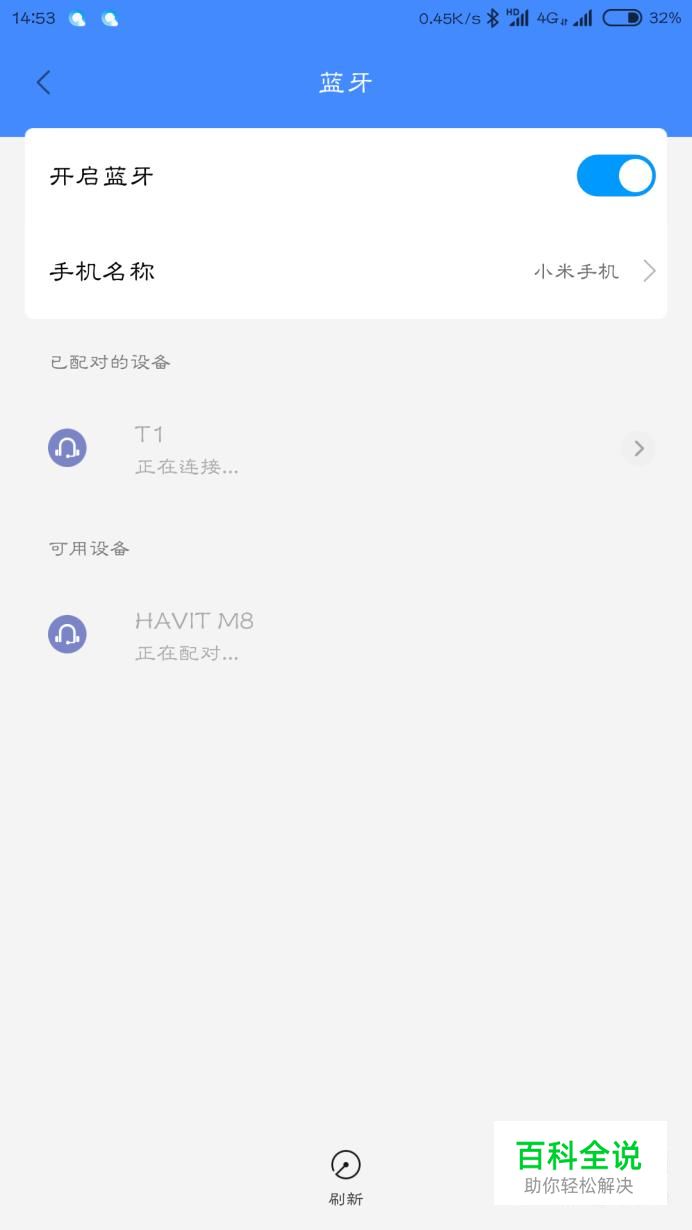
Task: Tap the 刷新 refresh button
Action: (x=346, y=1176)
